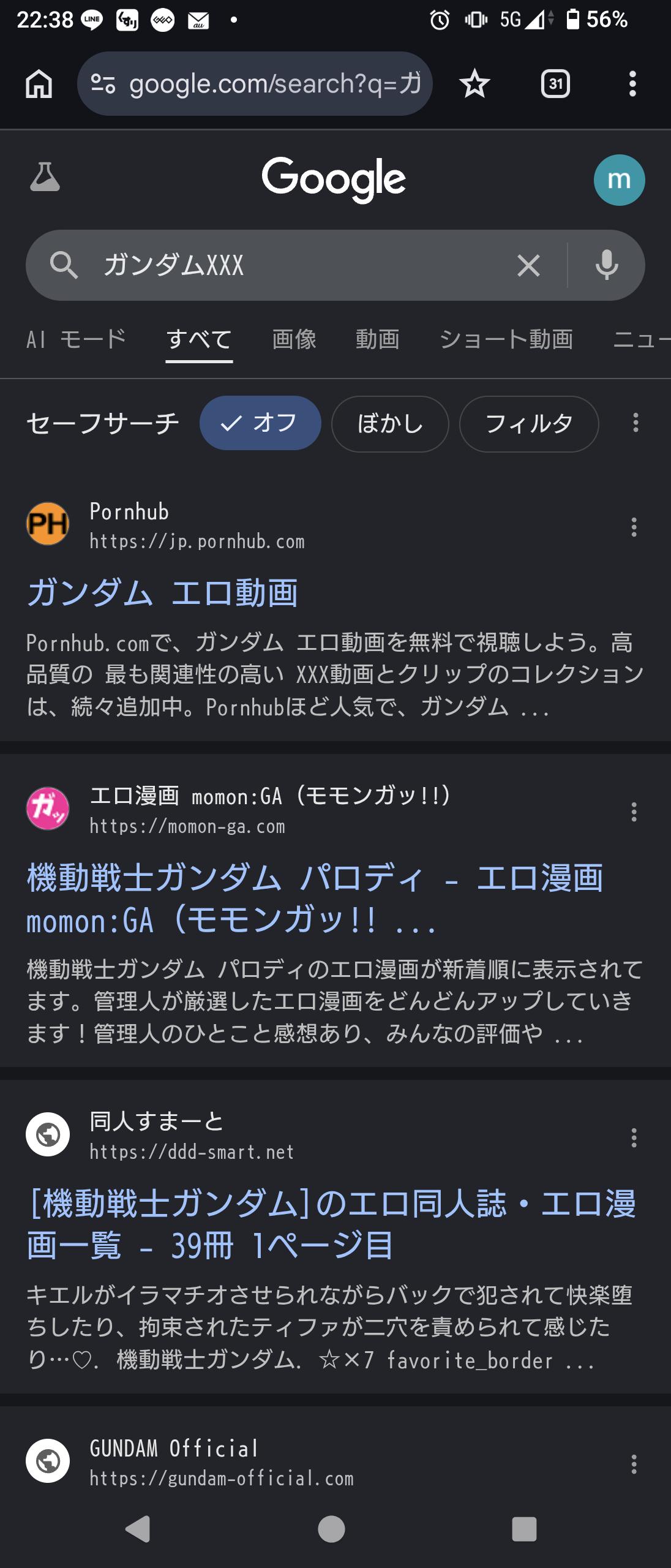Select the ぼかし SafeSearch chip
The image size is (671, 1568).
[x=390, y=423]
